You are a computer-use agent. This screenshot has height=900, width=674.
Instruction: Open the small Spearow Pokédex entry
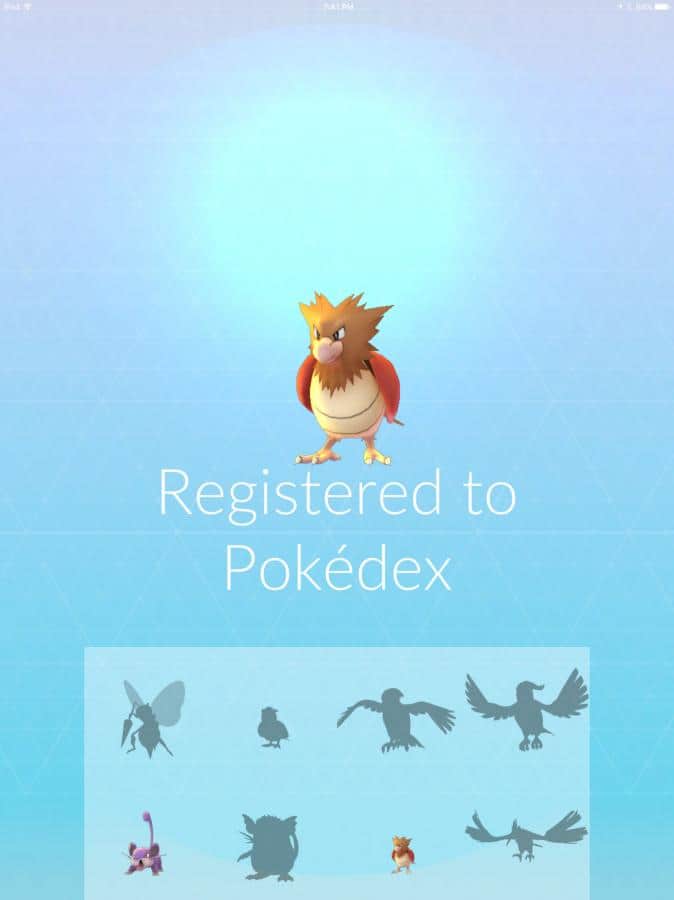click(401, 855)
